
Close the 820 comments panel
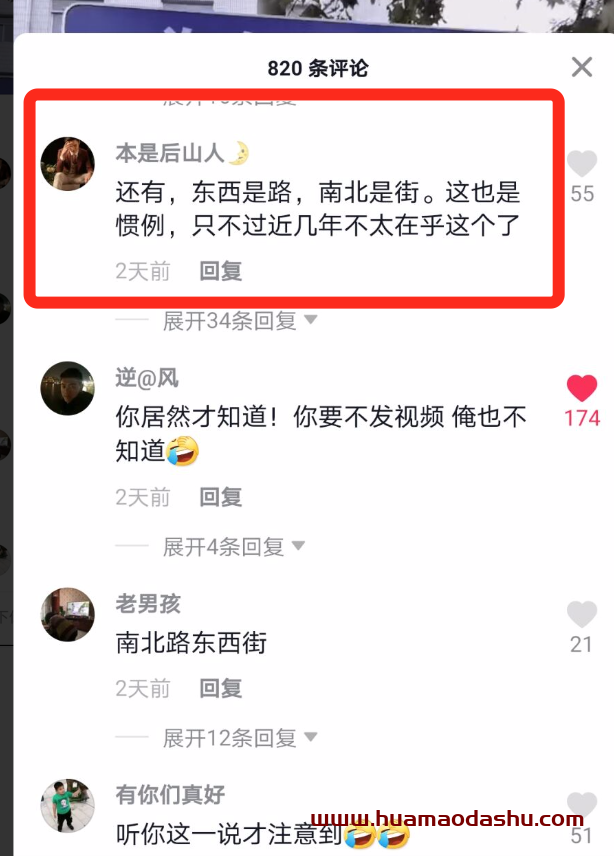coord(582,67)
